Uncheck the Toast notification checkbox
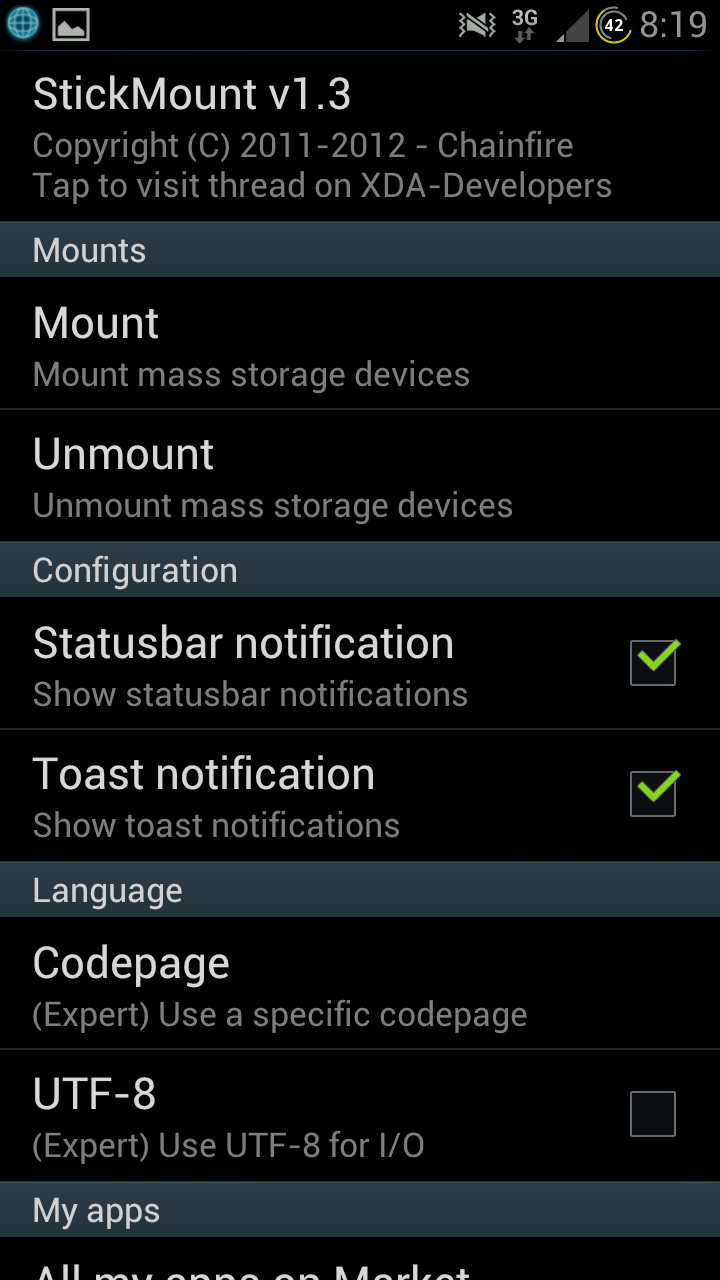 pyautogui.click(x=653, y=794)
